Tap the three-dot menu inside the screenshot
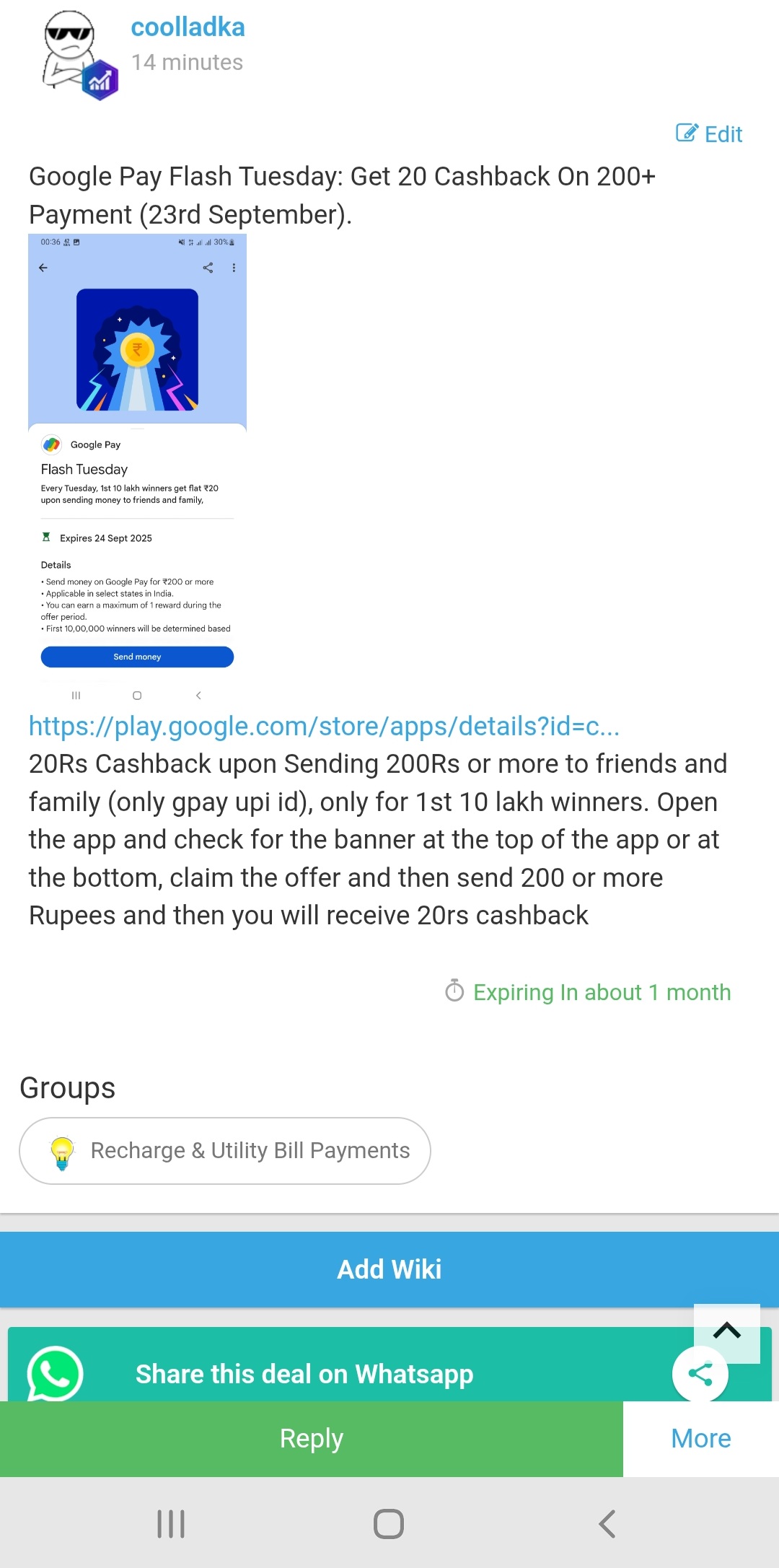Image resolution: width=779 pixels, height=1568 pixels. click(233, 268)
